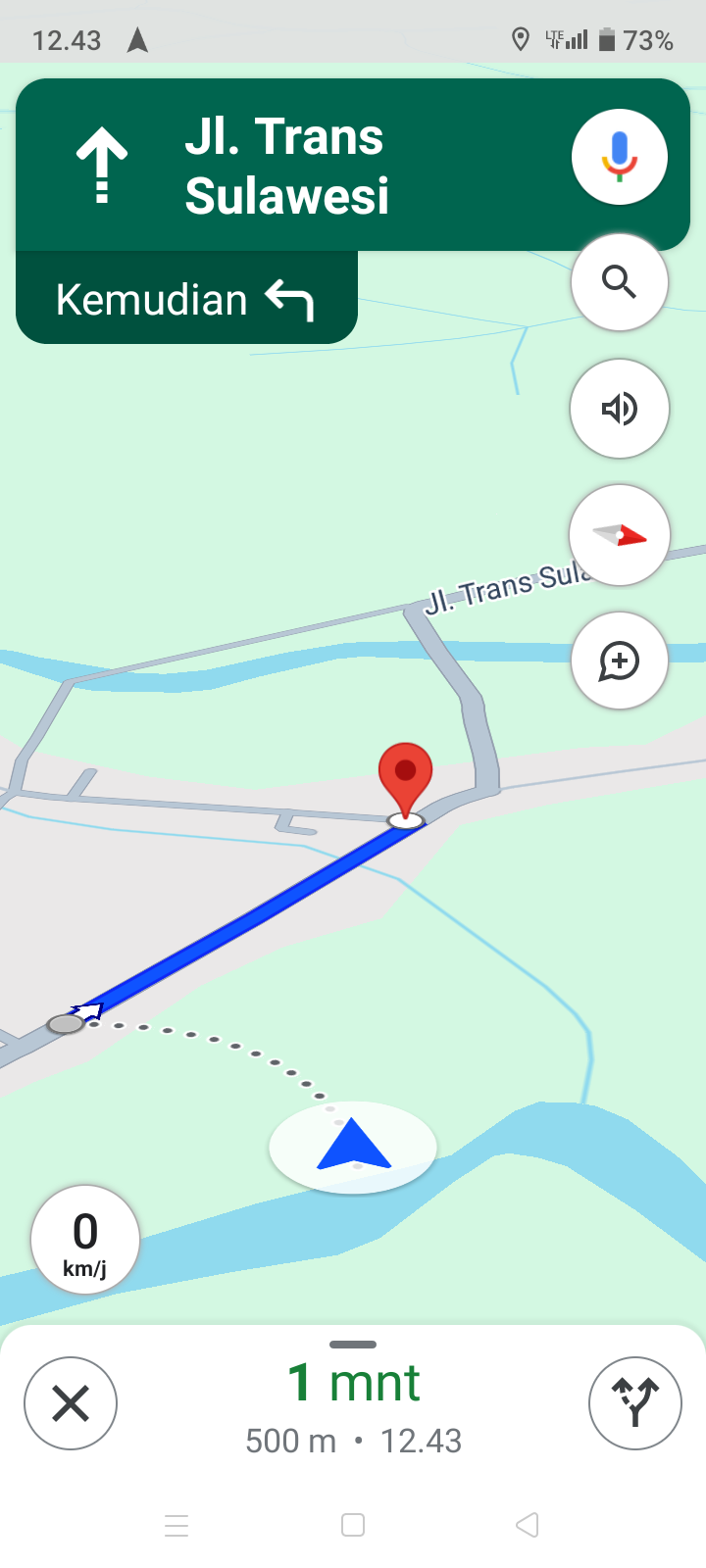Go back with system back button
706x1568 pixels.
coord(528,1525)
